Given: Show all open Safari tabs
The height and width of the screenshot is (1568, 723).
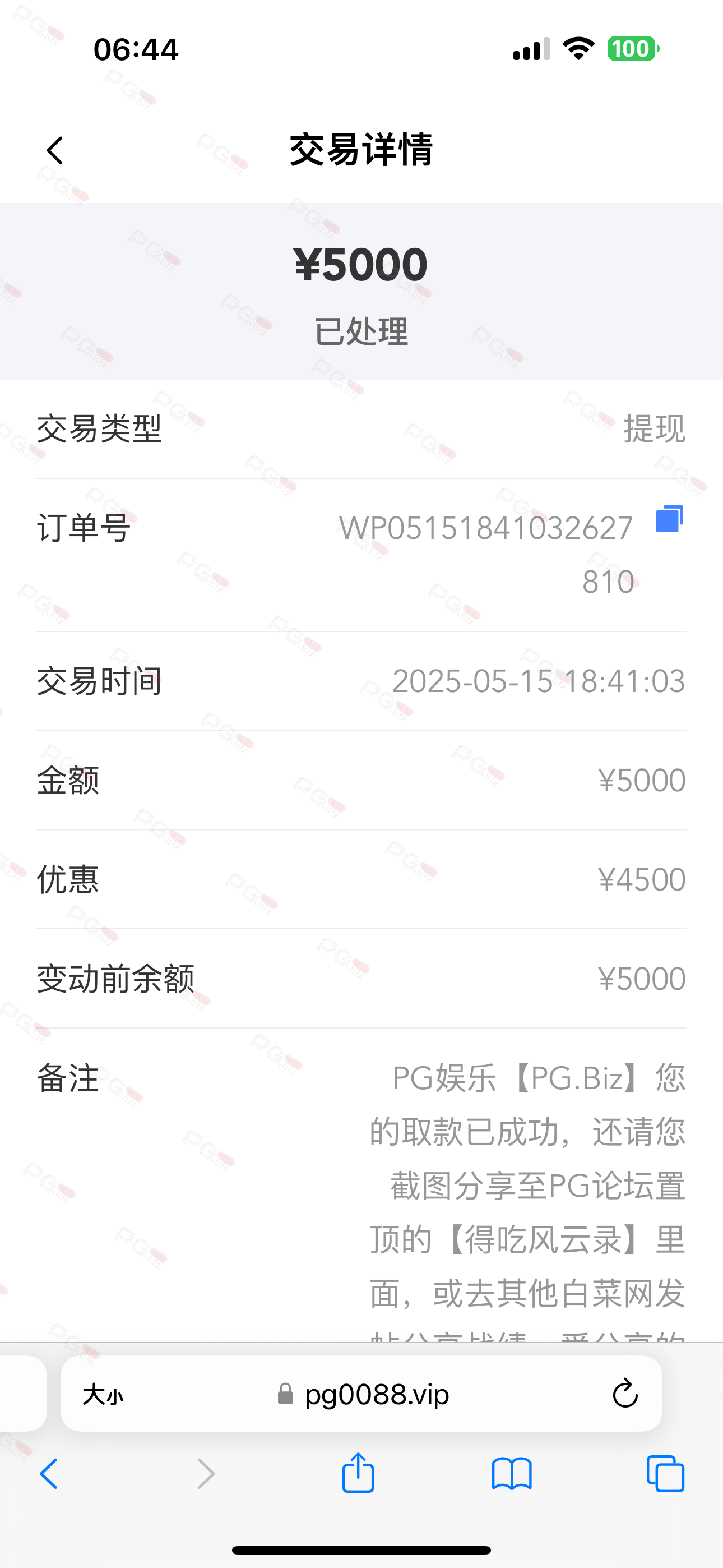Looking at the screenshot, I should (665, 1474).
